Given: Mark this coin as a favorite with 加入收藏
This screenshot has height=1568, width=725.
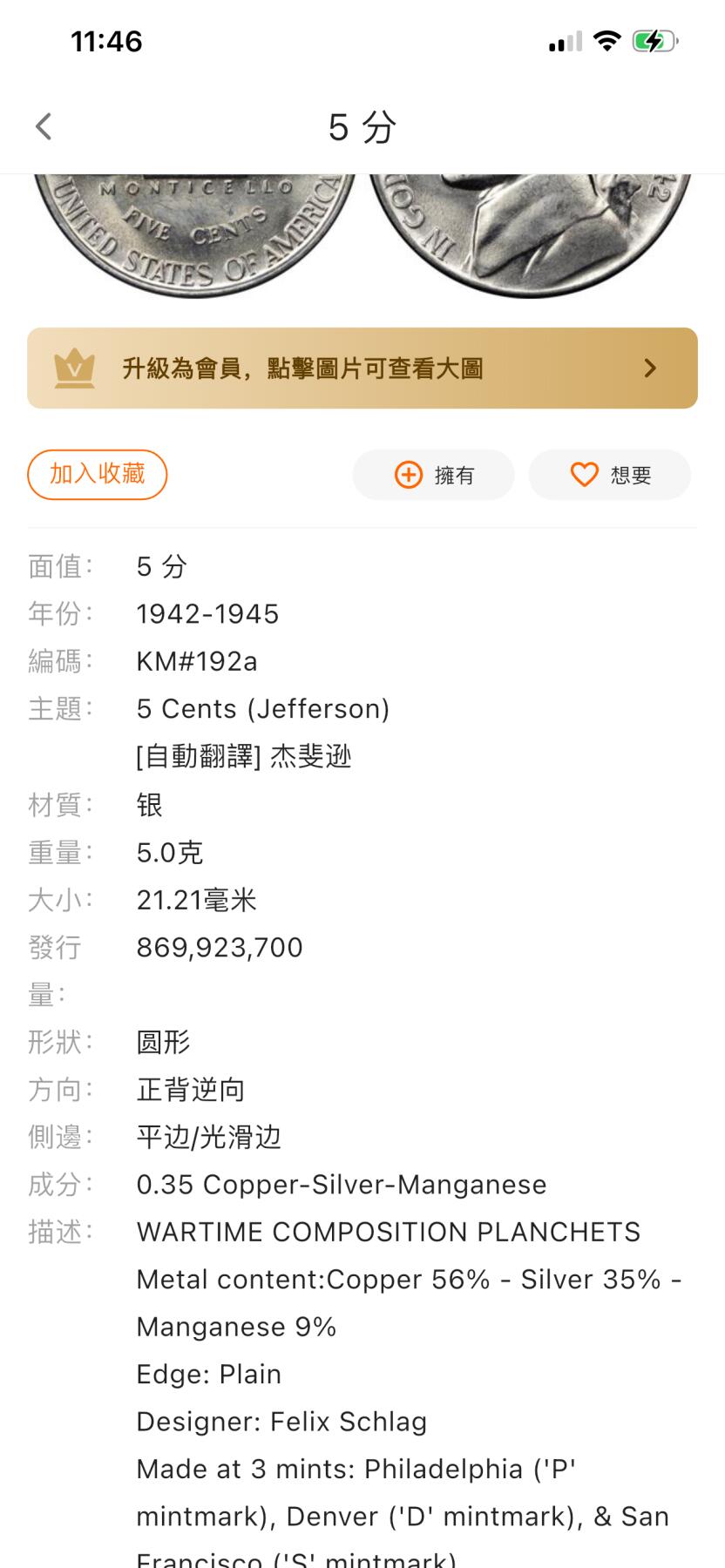Looking at the screenshot, I should (97, 474).
